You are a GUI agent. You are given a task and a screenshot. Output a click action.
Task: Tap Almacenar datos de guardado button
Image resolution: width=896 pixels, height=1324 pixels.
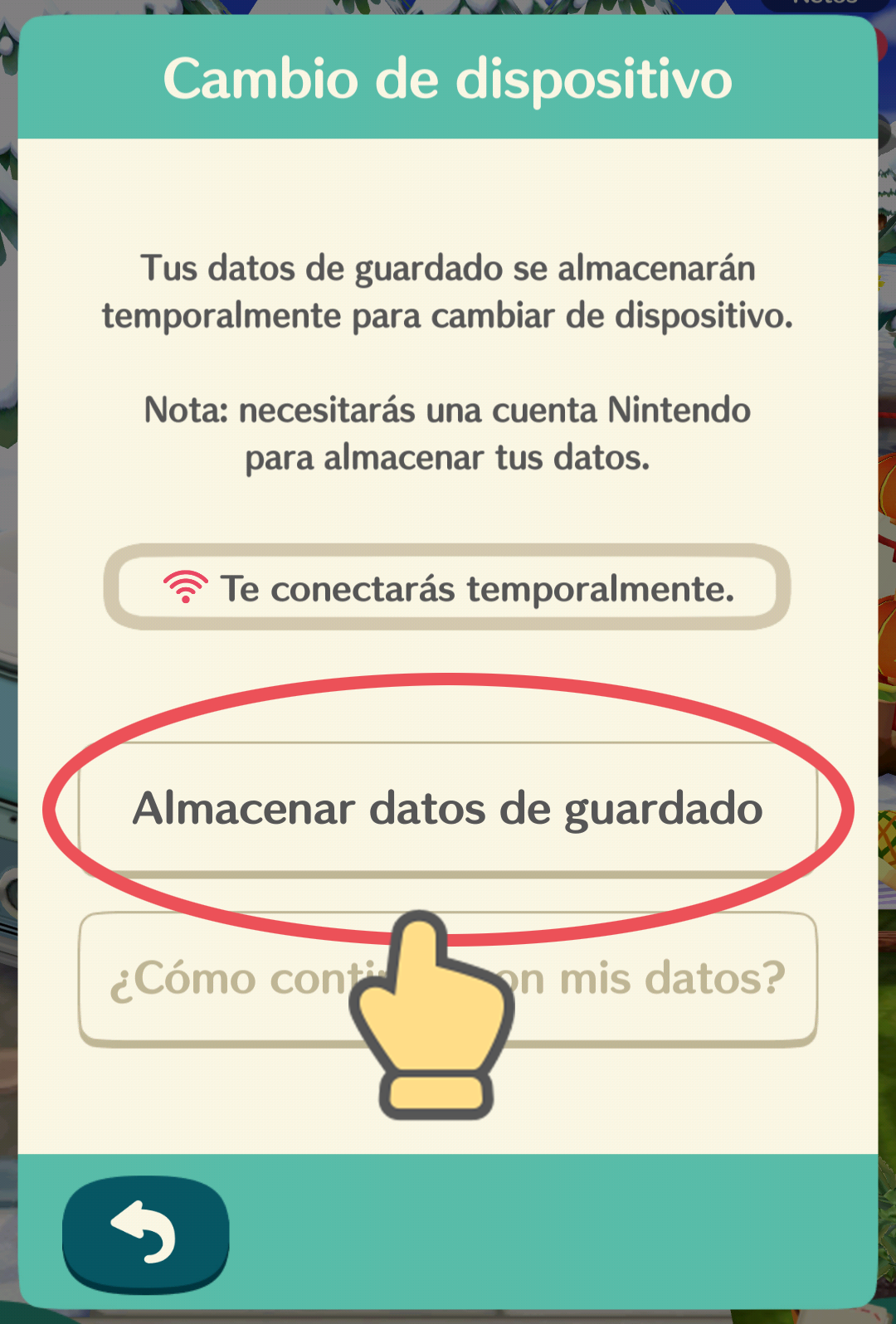click(448, 808)
